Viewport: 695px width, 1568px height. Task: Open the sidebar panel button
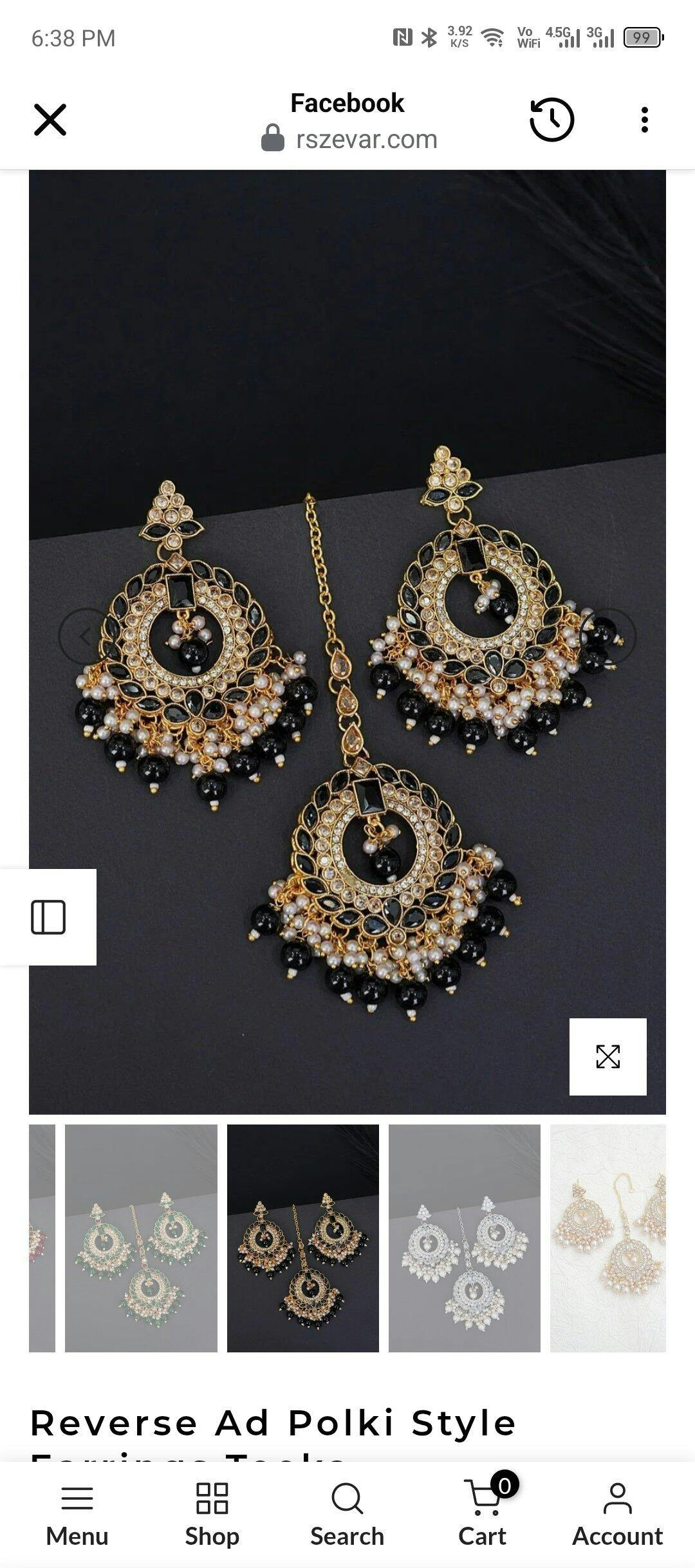(48, 917)
